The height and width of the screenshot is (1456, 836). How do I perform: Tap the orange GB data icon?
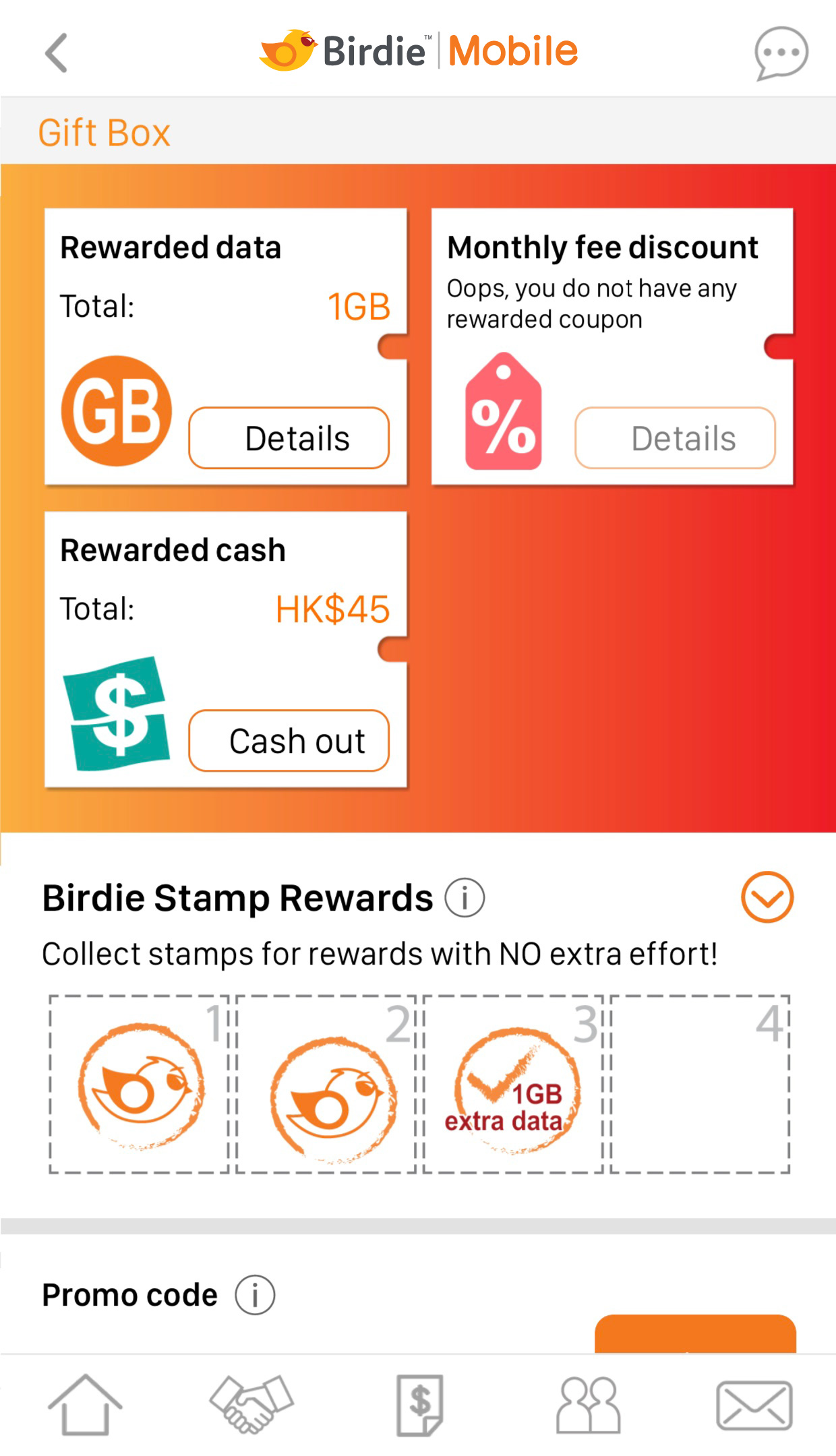point(115,411)
